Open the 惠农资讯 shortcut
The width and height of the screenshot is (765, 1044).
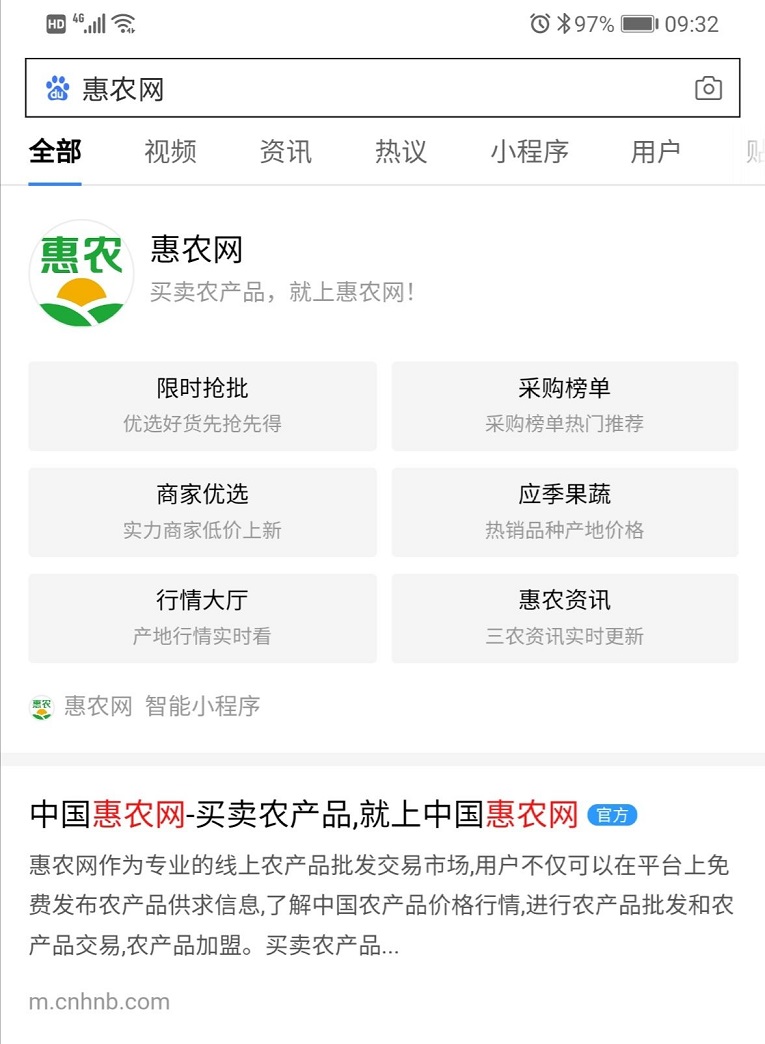[564, 618]
